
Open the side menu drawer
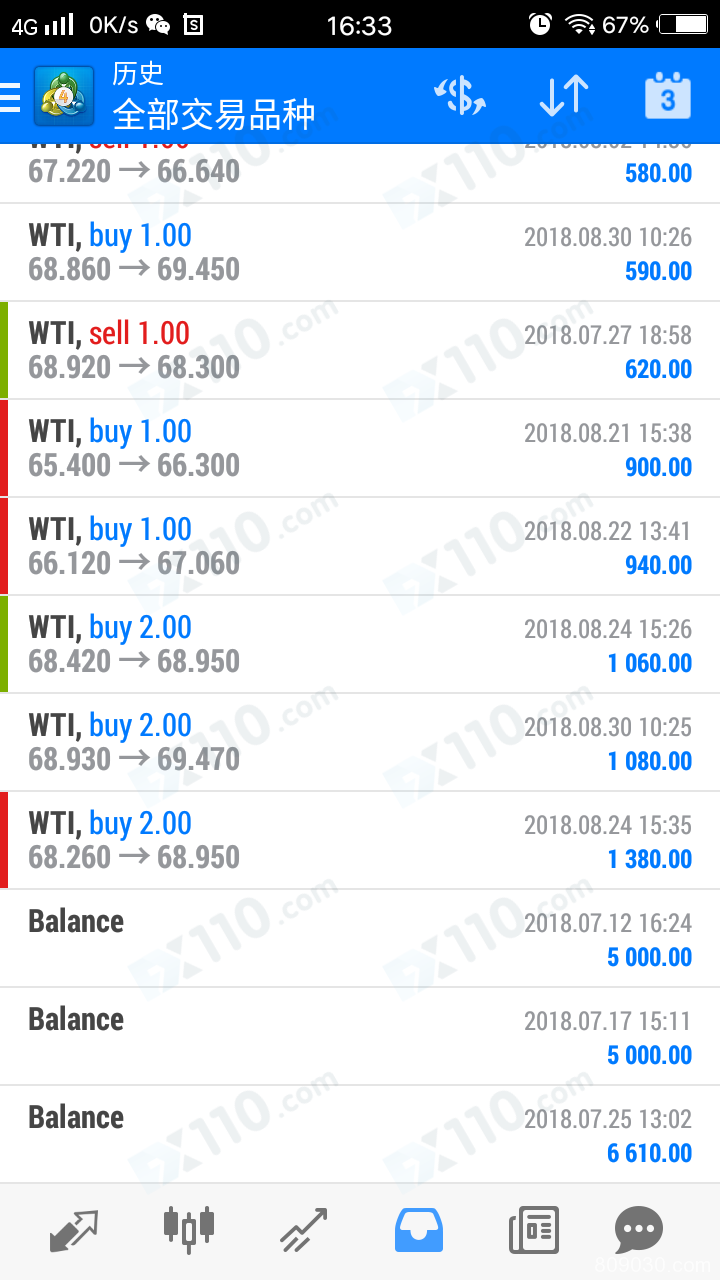pyautogui.click(x=12, y=97)
